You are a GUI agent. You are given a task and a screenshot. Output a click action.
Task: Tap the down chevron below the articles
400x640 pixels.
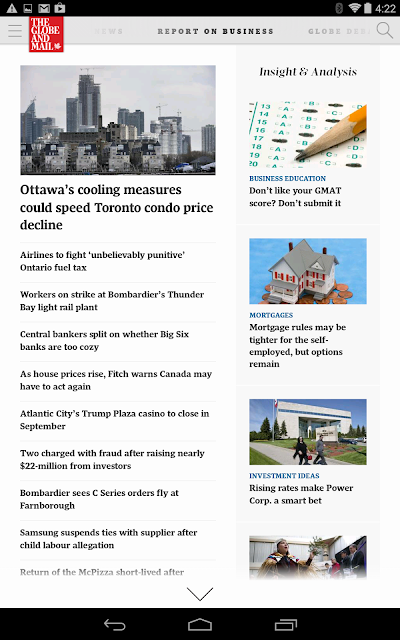pos(200,594)
